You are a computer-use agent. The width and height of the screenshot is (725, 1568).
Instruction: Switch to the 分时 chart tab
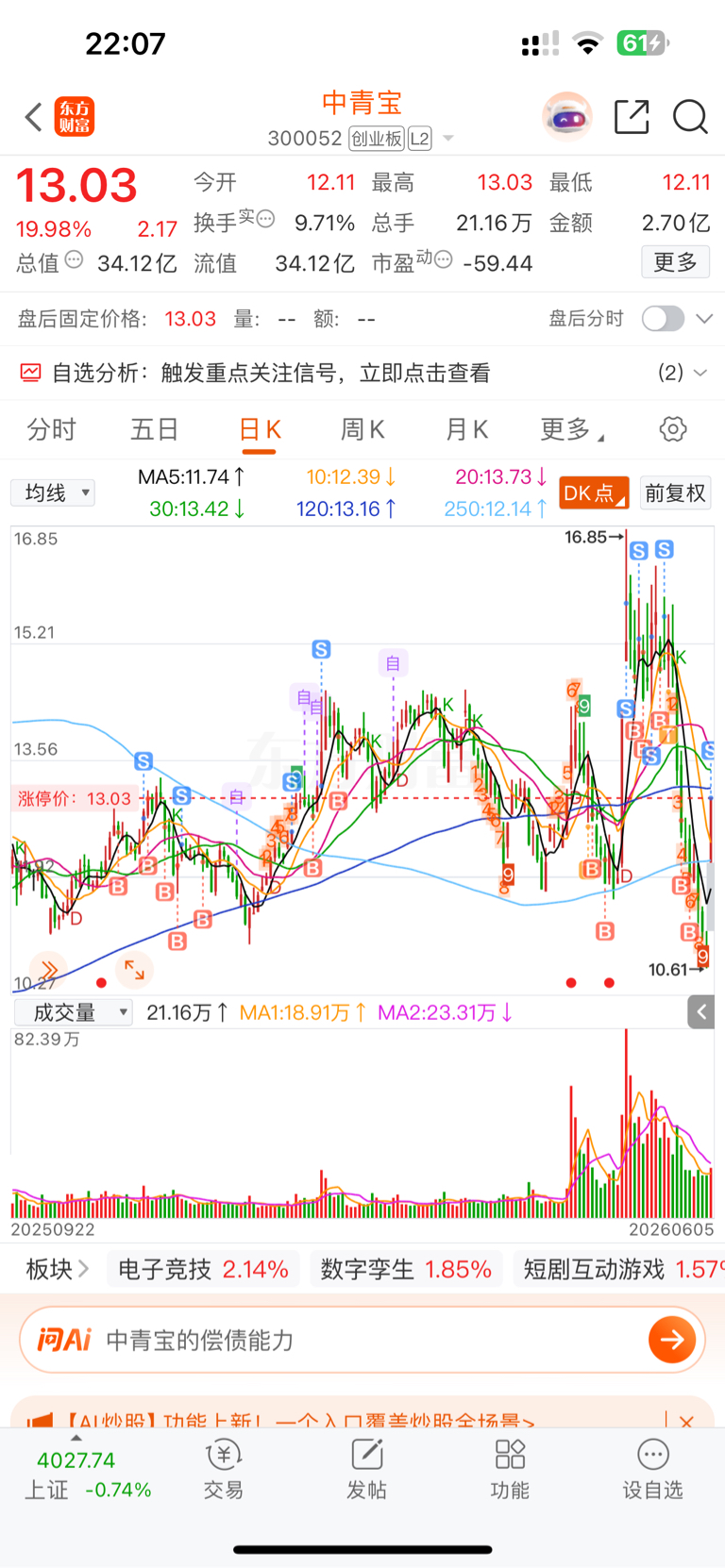click(x=51, y=430)
